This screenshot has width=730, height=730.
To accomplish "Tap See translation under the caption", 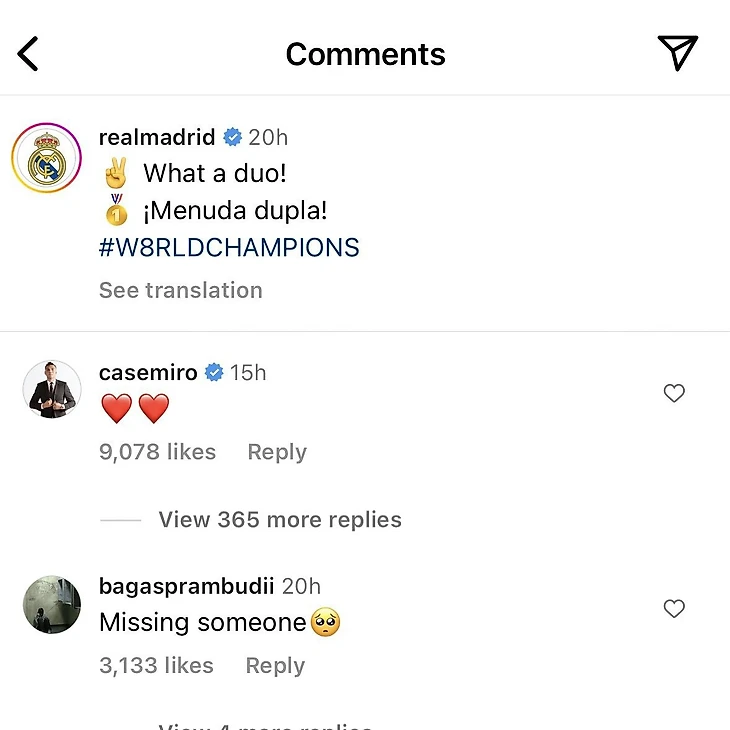I will (x=180, y=290).
